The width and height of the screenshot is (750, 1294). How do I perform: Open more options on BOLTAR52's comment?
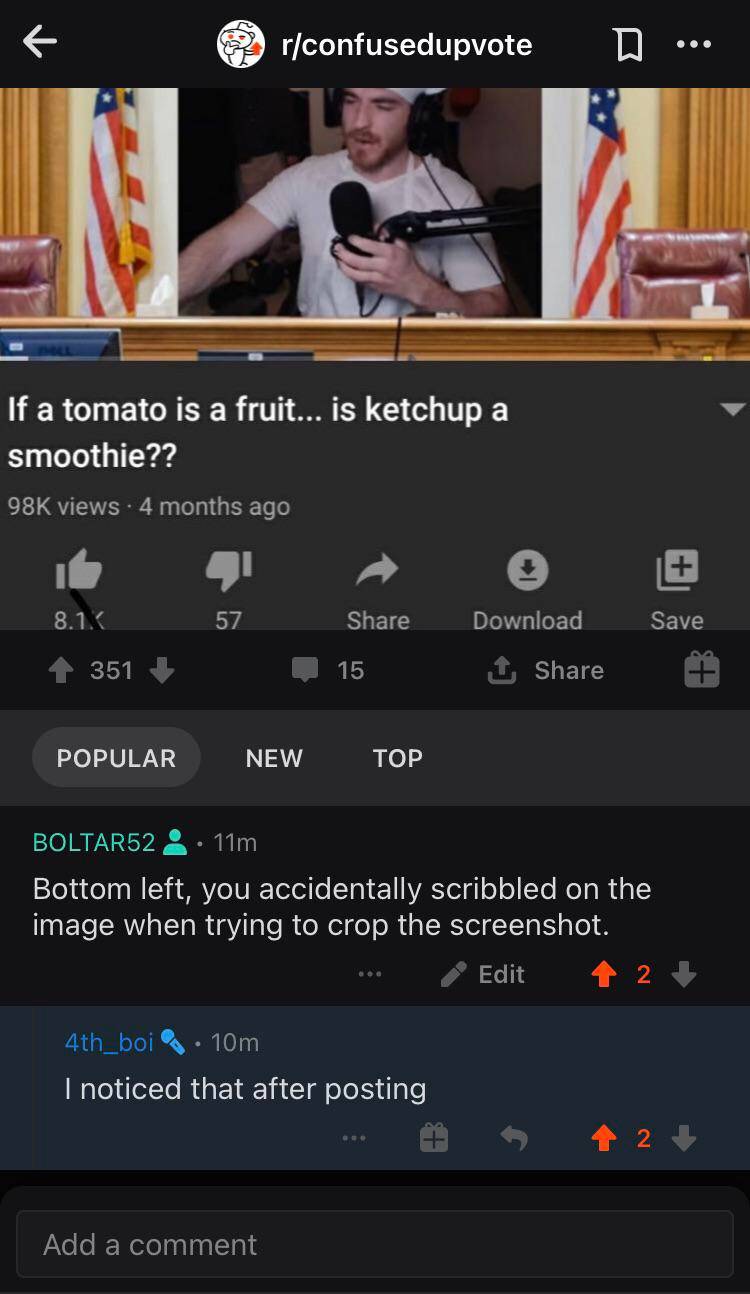coord(370,974)
